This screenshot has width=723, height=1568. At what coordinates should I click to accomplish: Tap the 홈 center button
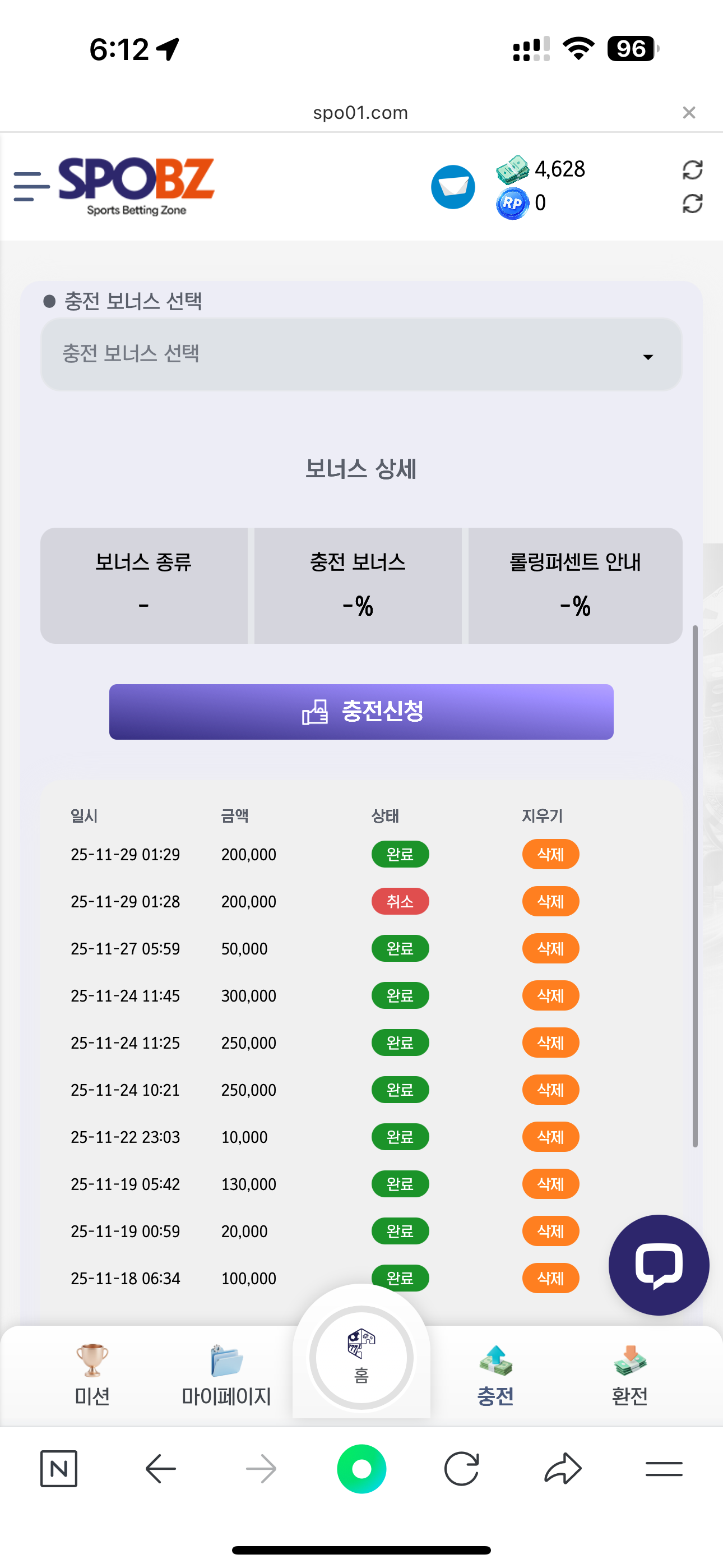coord(361,1357)
